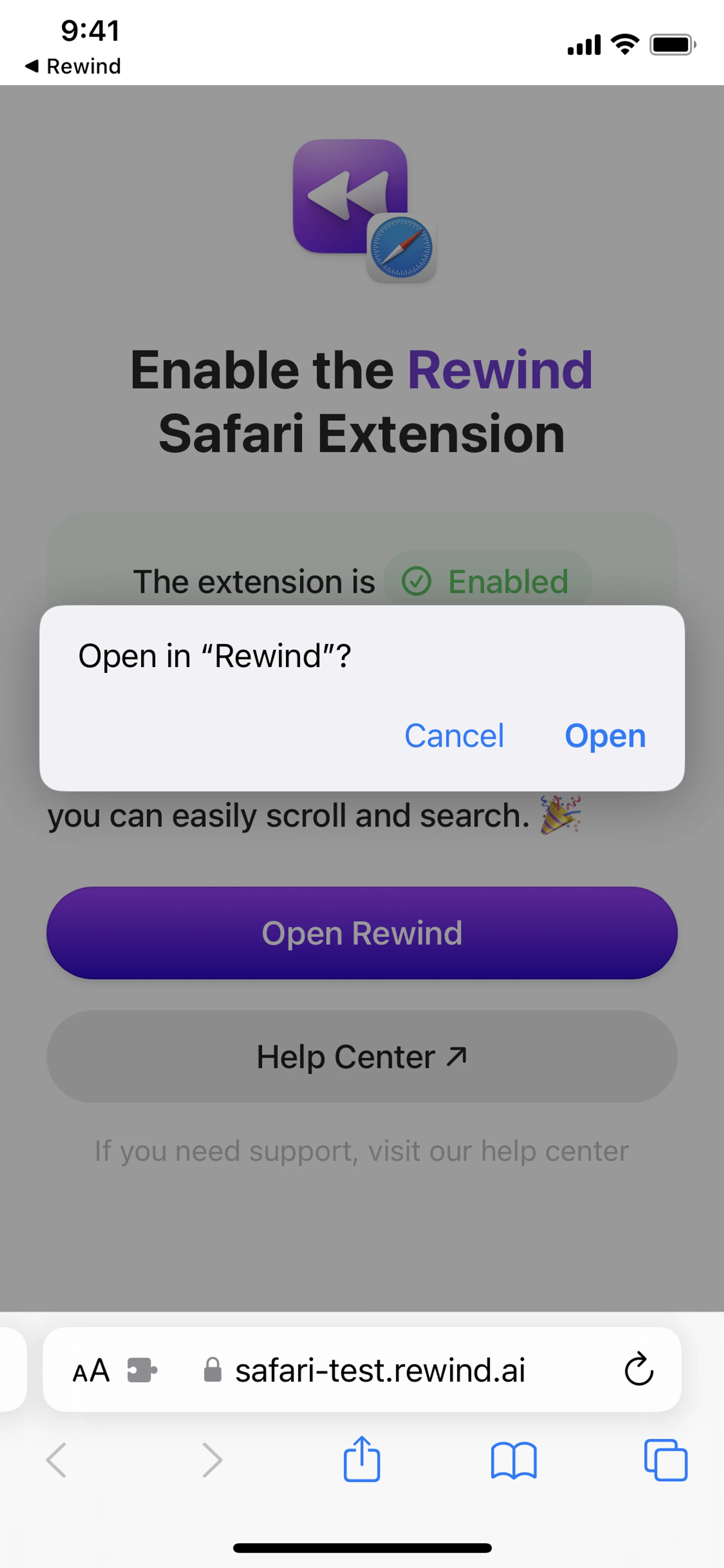Cancel the Open in Rewind dialog
The image size is (724, 1568).
click(x=454, y=736)
